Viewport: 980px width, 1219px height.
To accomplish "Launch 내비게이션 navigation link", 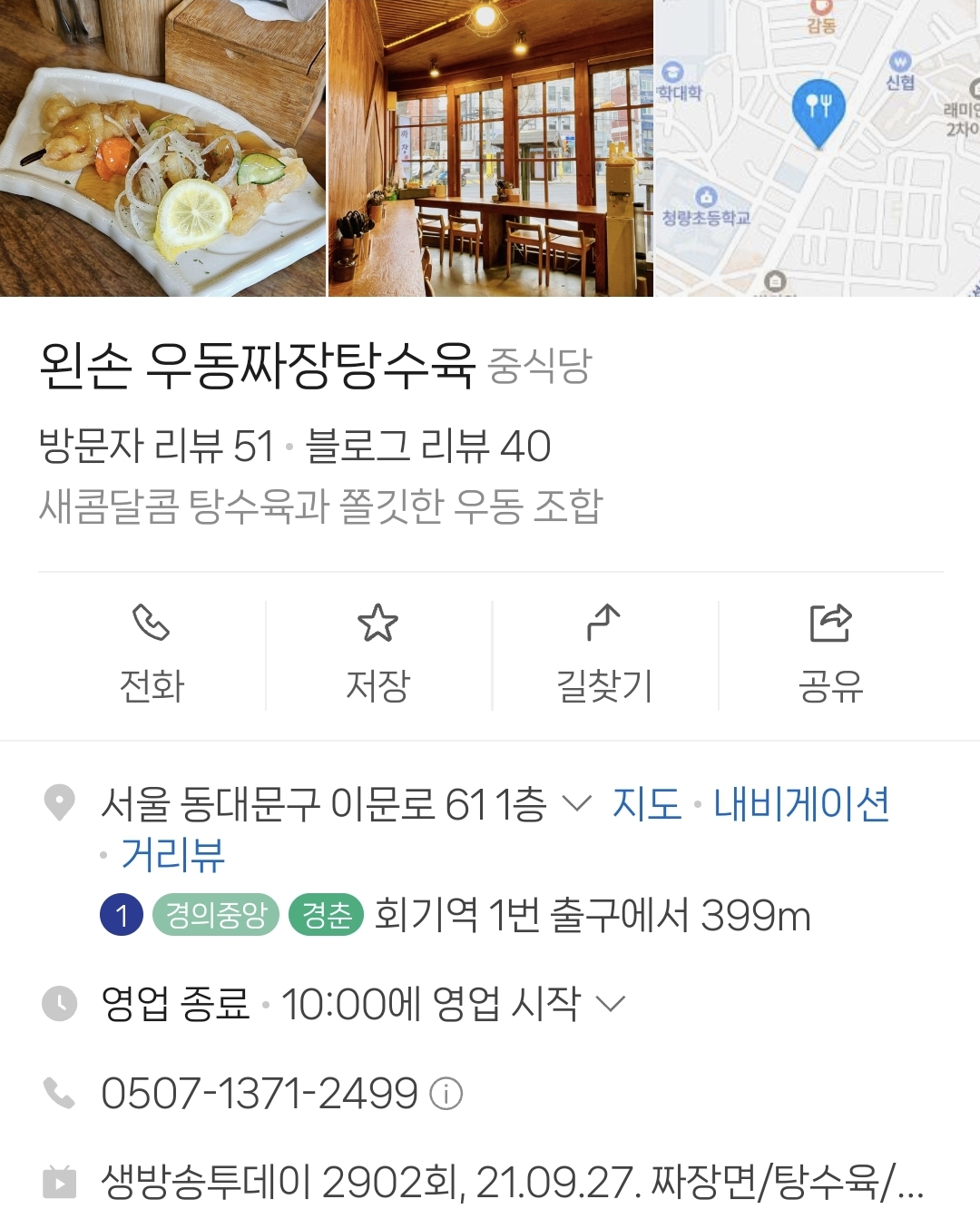I will tap(800, 804).
